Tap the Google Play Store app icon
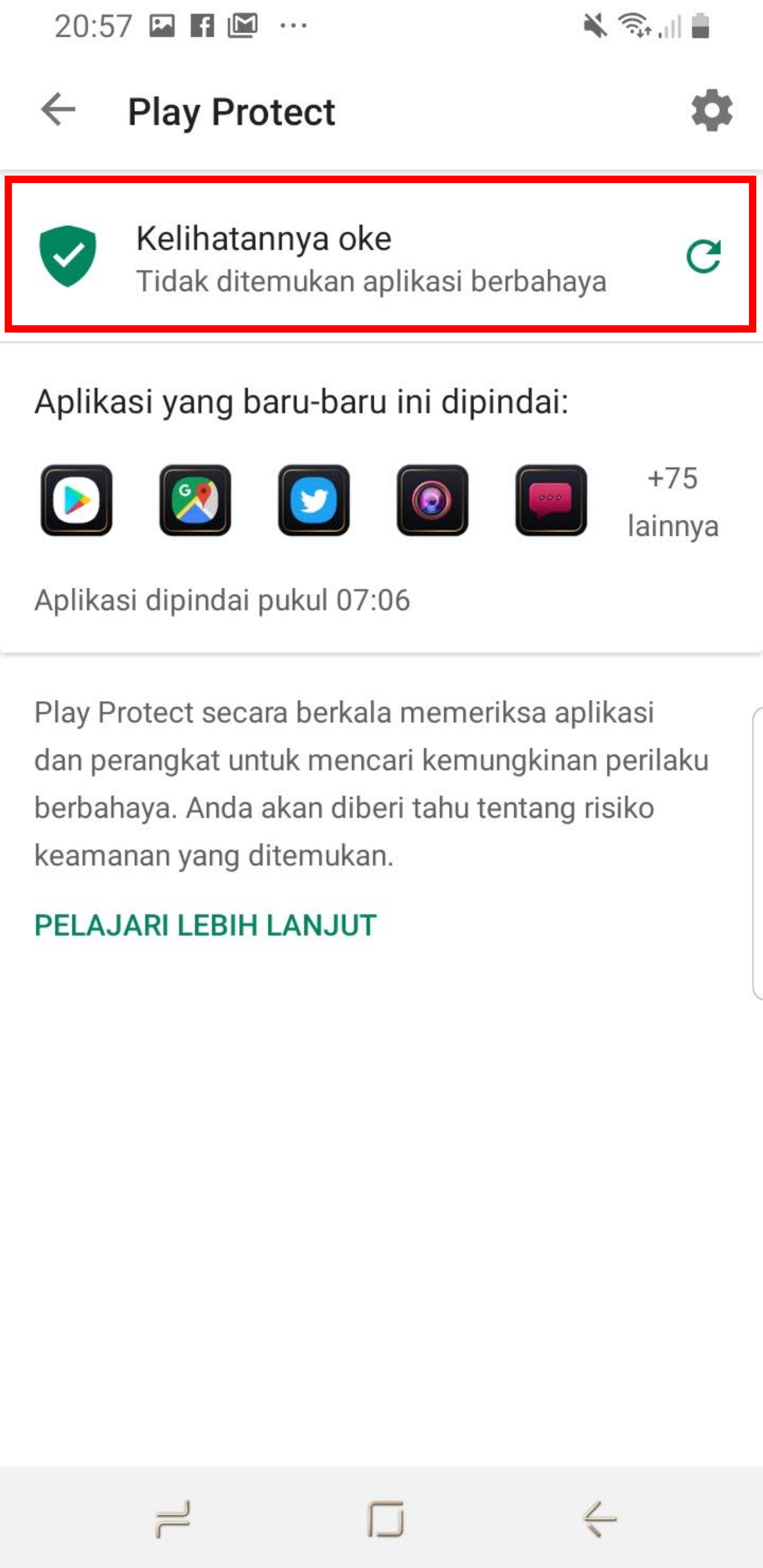The image size is (763, 1568). click(77, 500)
